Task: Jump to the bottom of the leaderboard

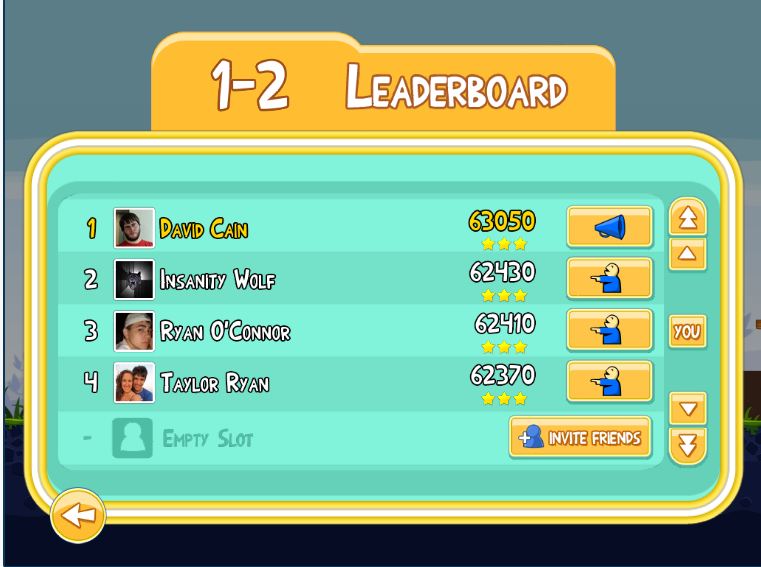Action: 687,446
